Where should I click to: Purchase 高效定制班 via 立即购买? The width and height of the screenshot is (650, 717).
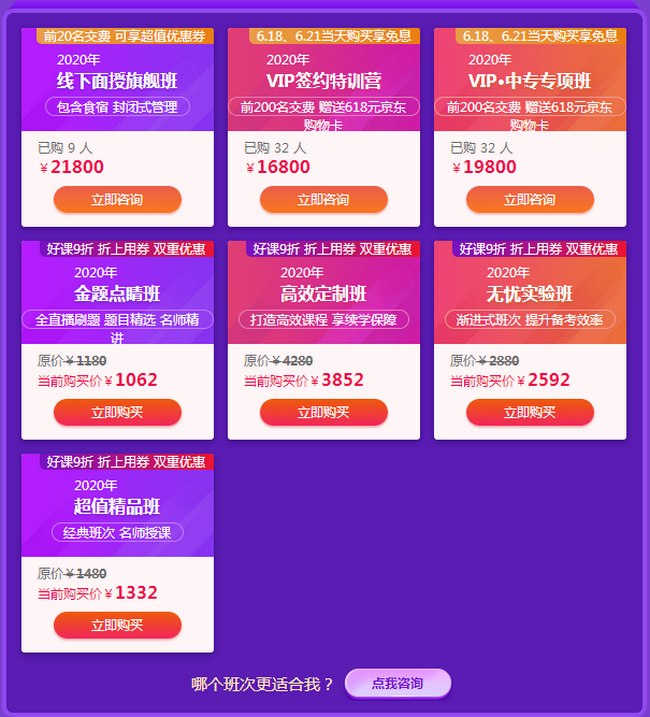323,412
